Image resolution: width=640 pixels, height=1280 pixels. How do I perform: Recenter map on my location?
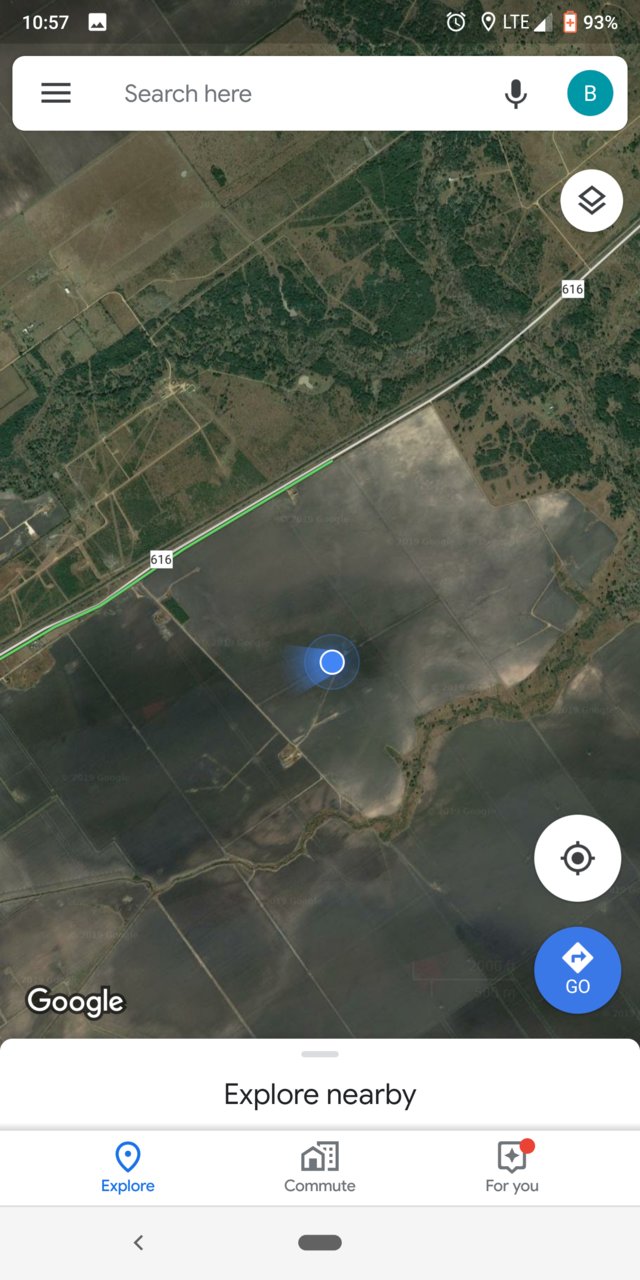[578, 858]
